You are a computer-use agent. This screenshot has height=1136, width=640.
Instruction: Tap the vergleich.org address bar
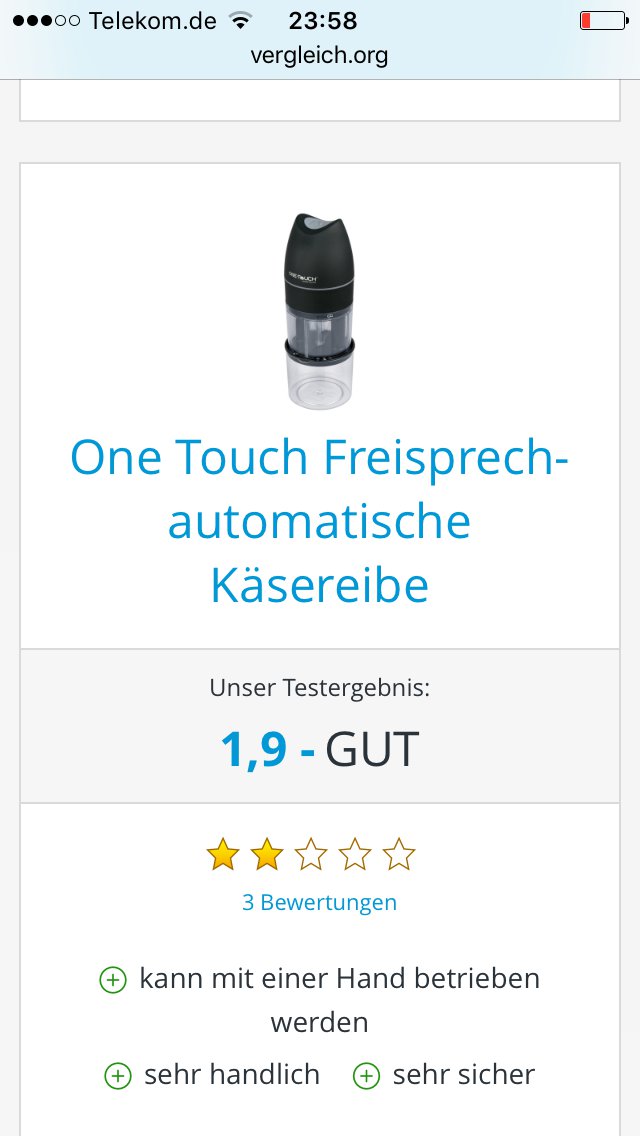click(319, 56)
